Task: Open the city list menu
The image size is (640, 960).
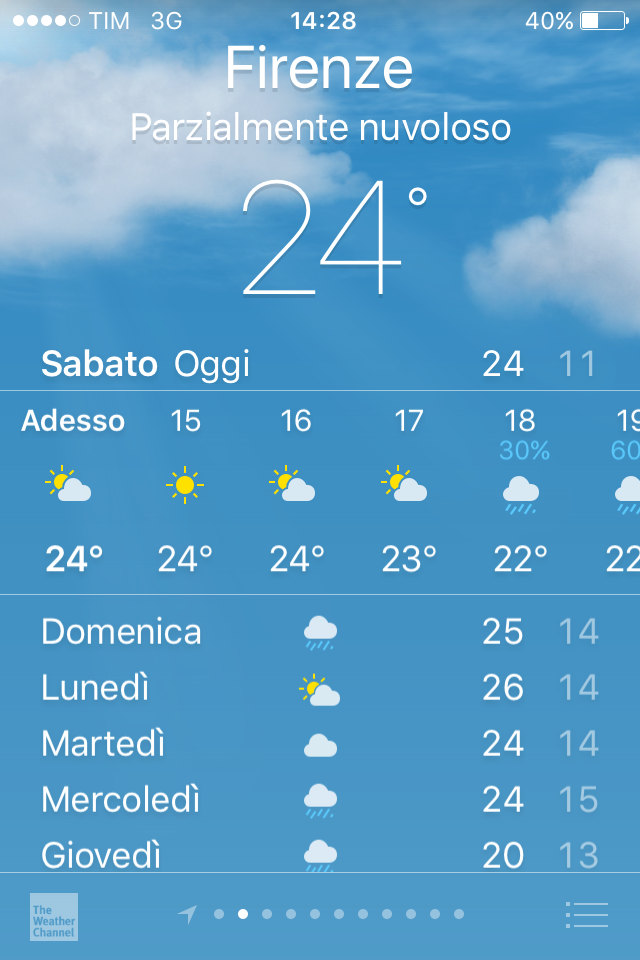Action: coord(586,914)
